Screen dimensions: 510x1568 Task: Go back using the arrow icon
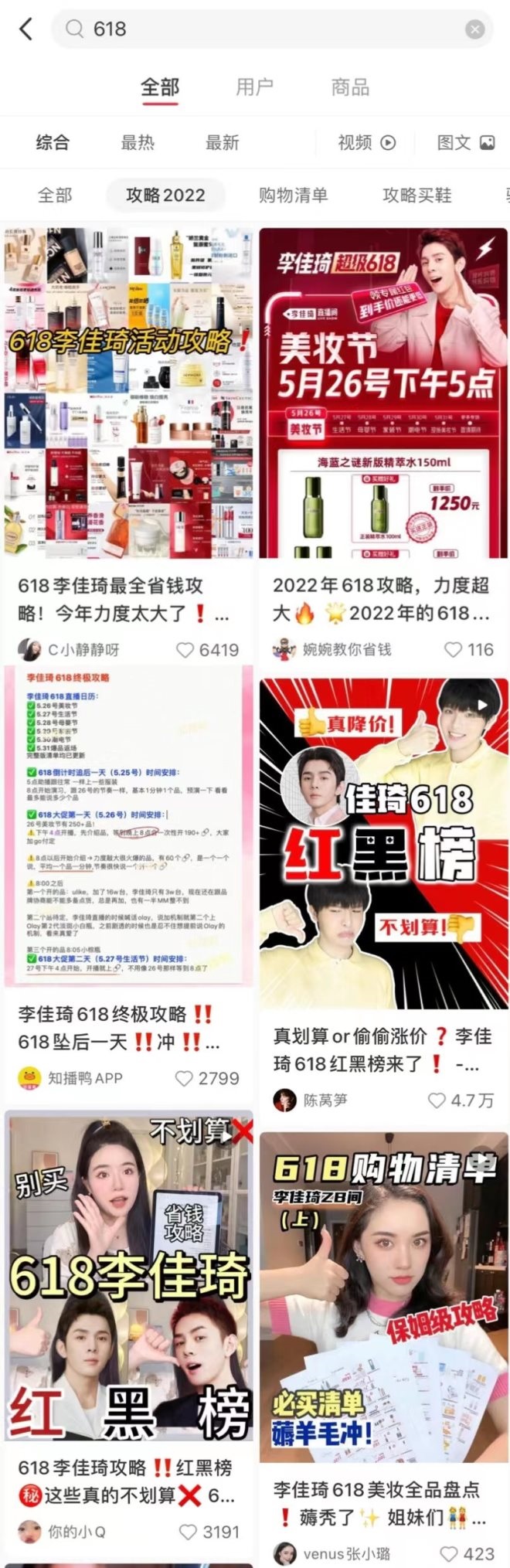coord(26,29)
